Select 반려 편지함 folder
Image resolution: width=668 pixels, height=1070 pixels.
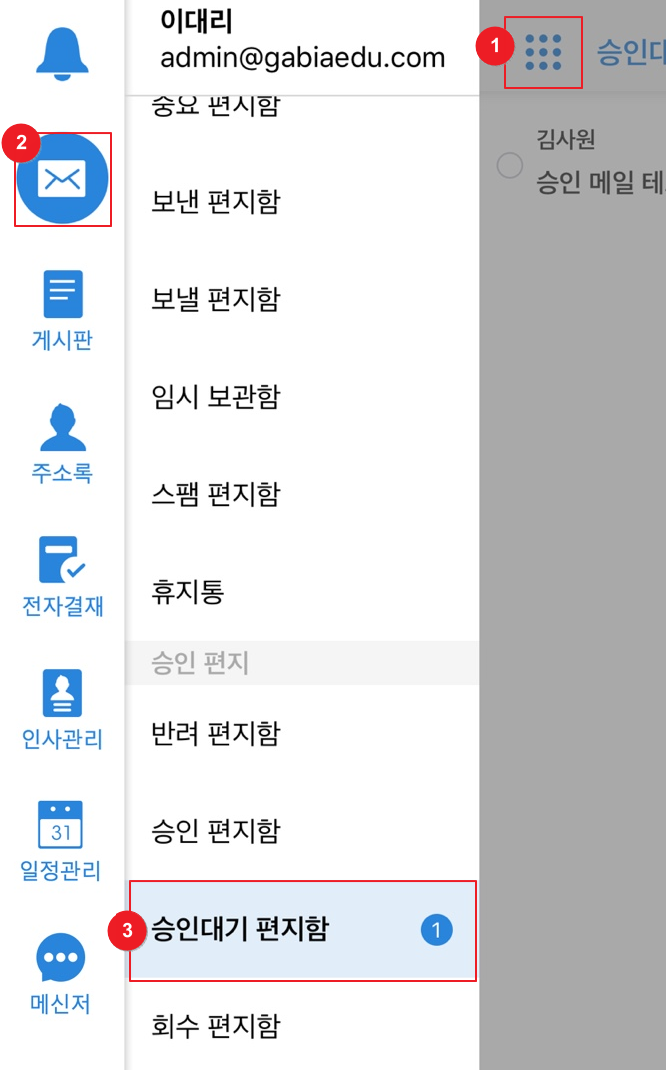point(303,734)
